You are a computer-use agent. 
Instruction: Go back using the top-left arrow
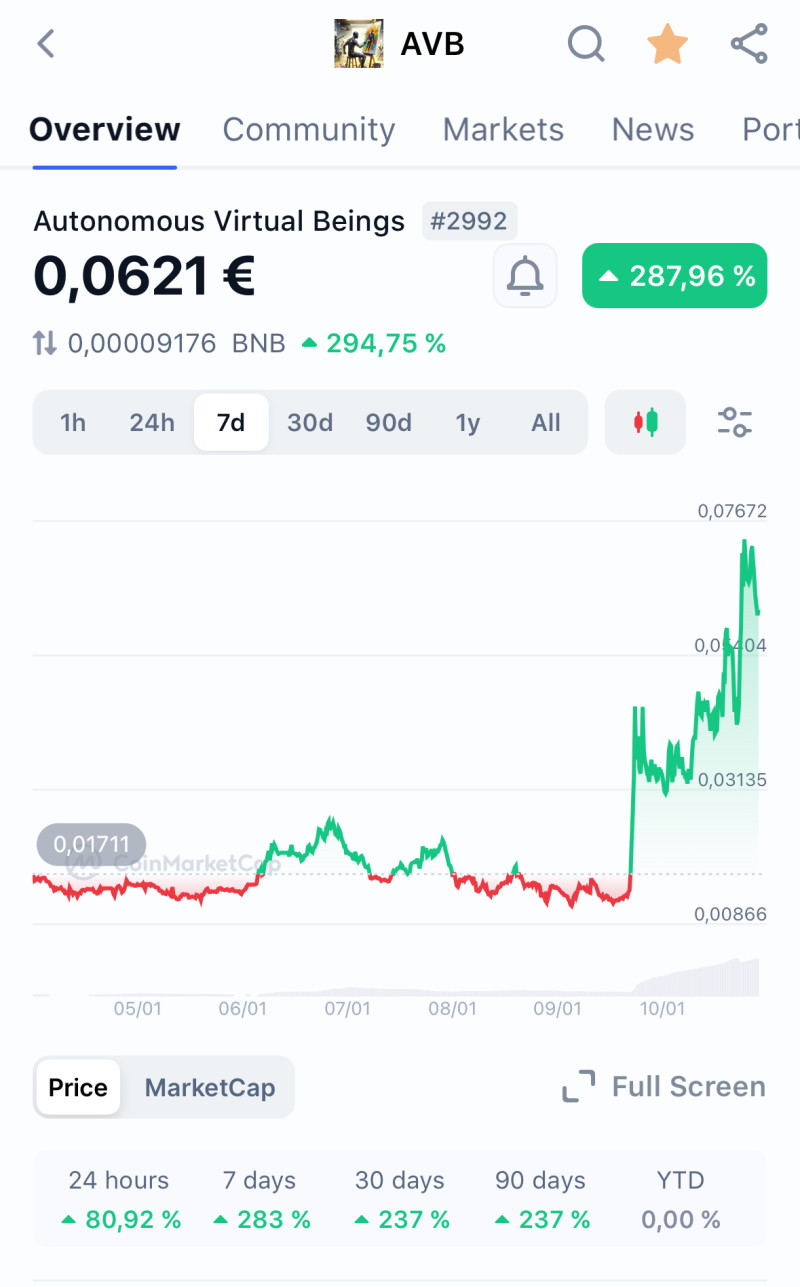pos(46,44)
